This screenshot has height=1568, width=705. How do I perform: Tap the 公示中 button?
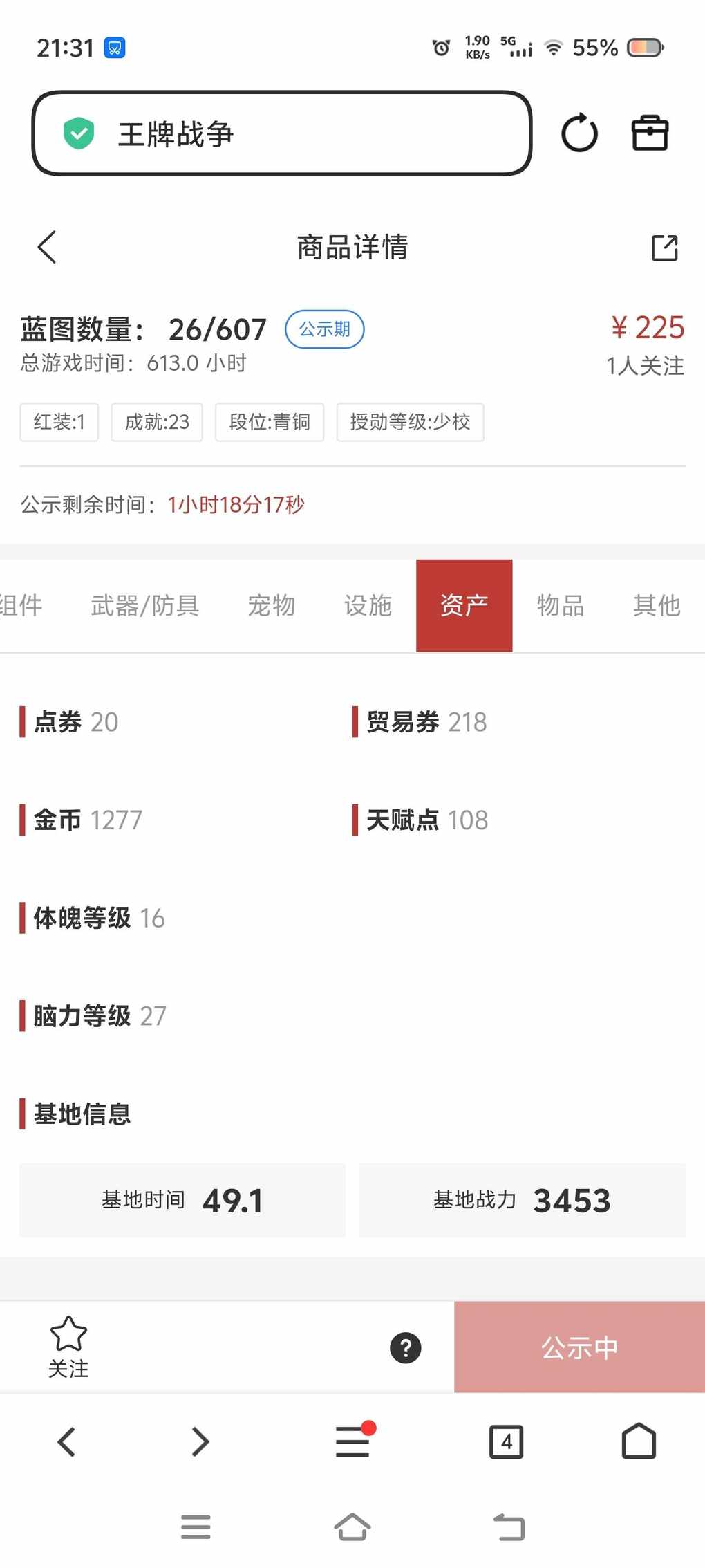pos(579,1347)
